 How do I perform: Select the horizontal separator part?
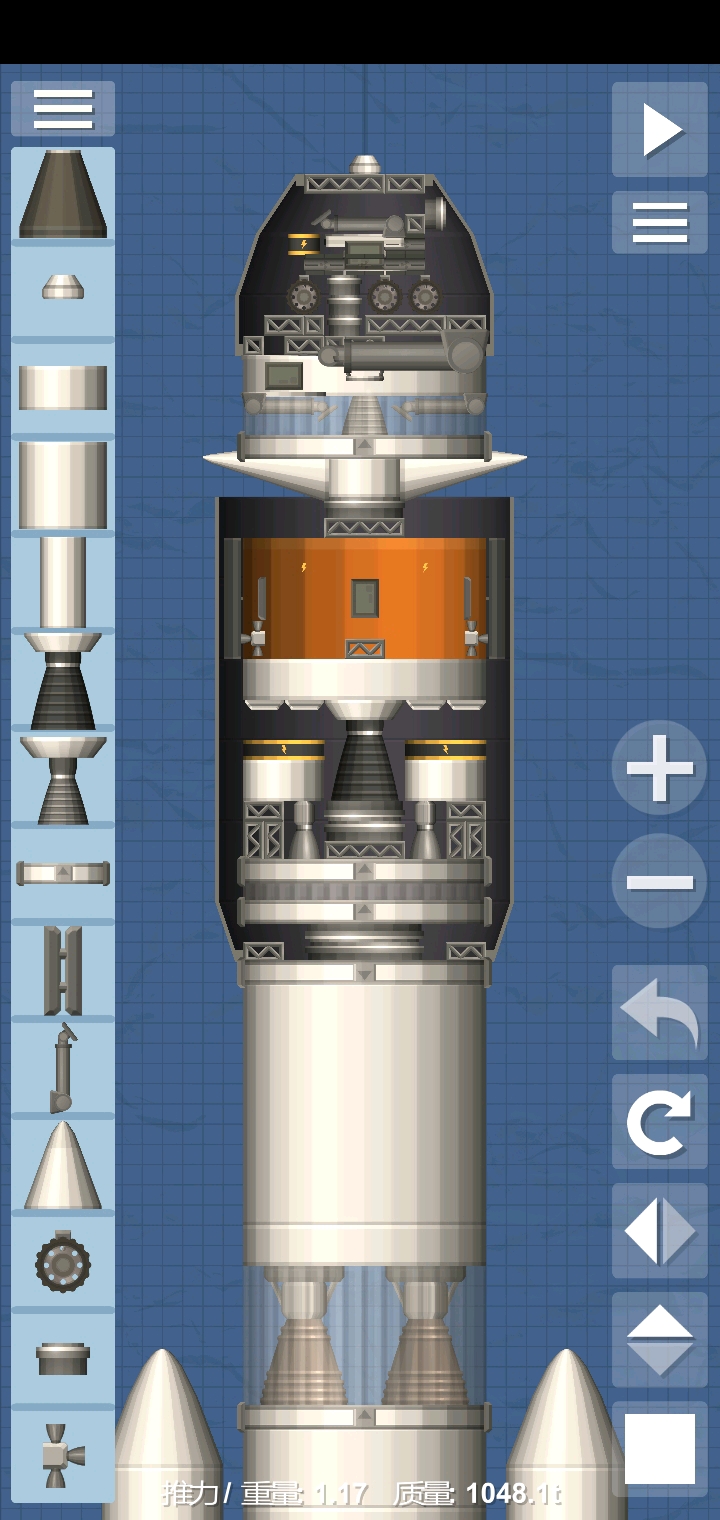coord(62,873)
